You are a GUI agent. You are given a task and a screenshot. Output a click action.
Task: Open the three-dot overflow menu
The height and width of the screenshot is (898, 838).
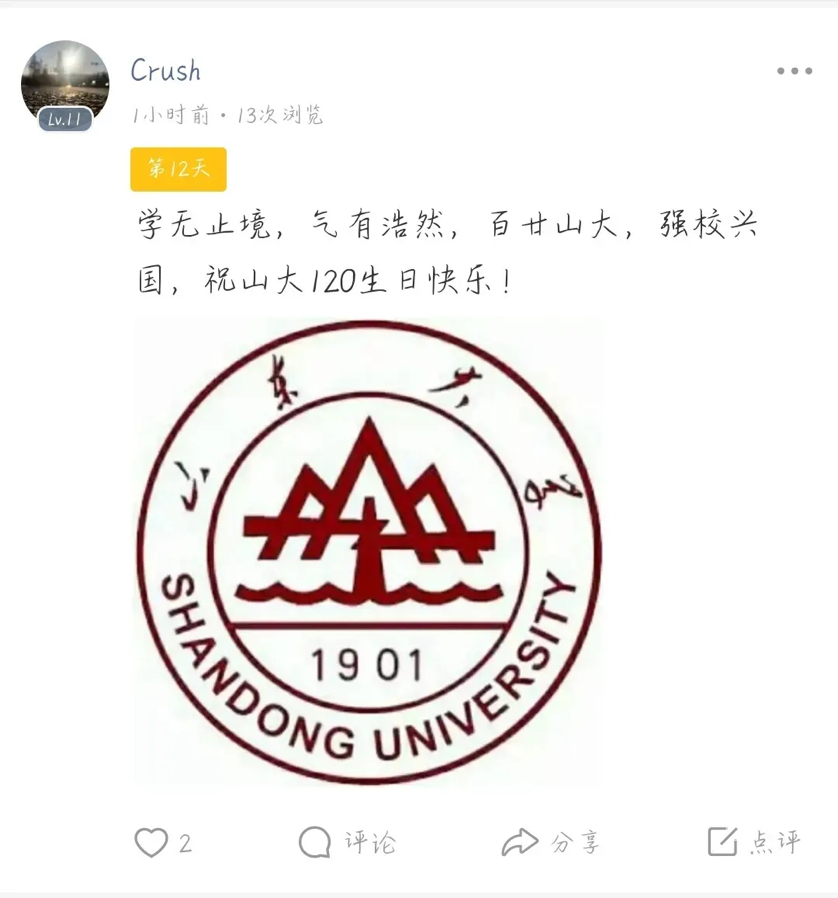794,71
